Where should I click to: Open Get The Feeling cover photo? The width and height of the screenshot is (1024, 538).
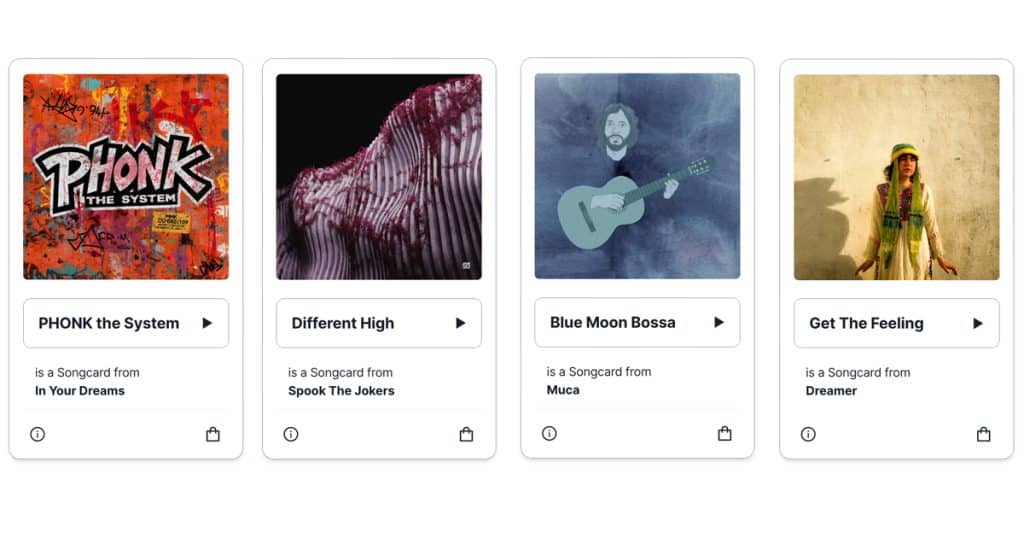(x=896, y=177)
